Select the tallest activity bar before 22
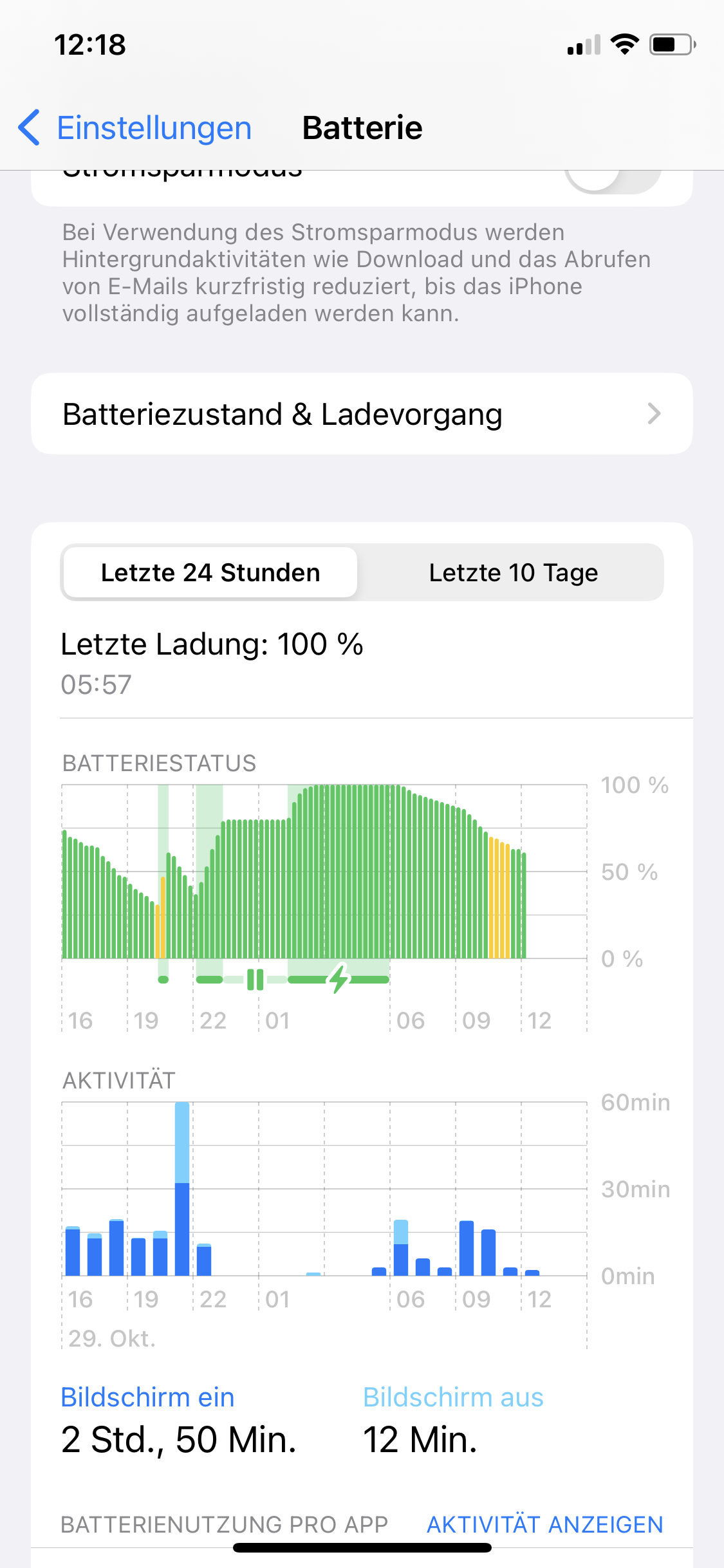724x1568 pixels. [182, 1191]
